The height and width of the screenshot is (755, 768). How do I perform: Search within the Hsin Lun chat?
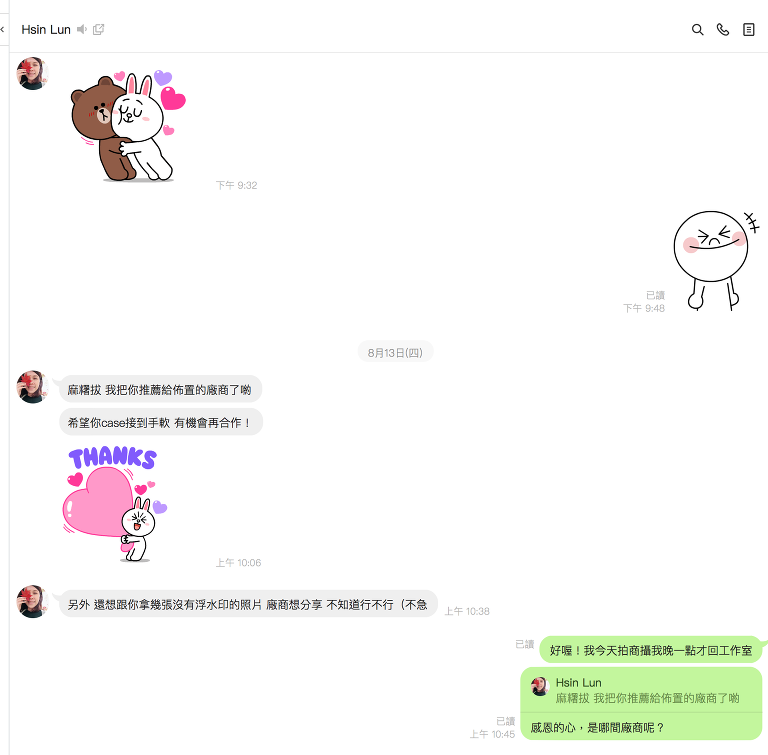[698, 30]
